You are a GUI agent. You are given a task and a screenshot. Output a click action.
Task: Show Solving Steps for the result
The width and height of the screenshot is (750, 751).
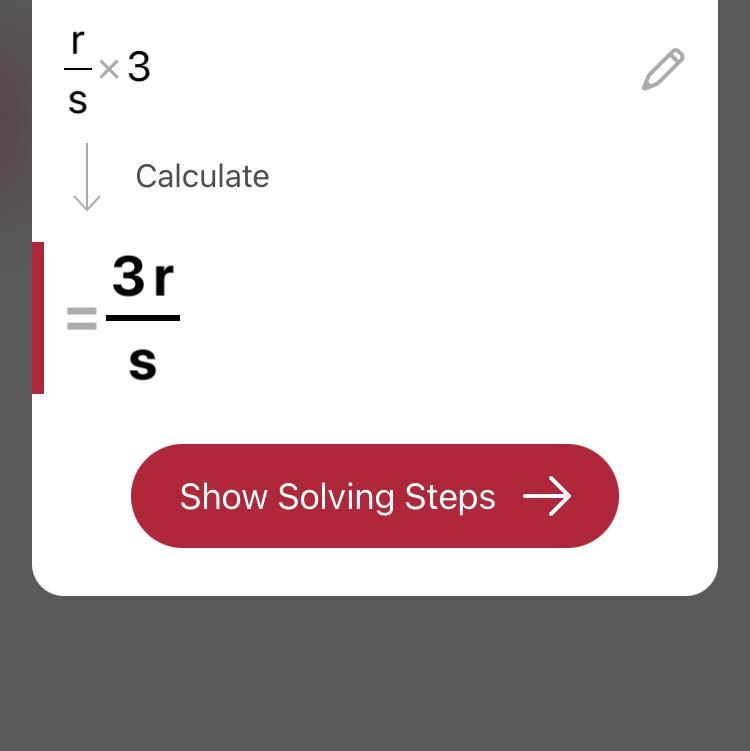pyautogui.click(x=375, y=496)
